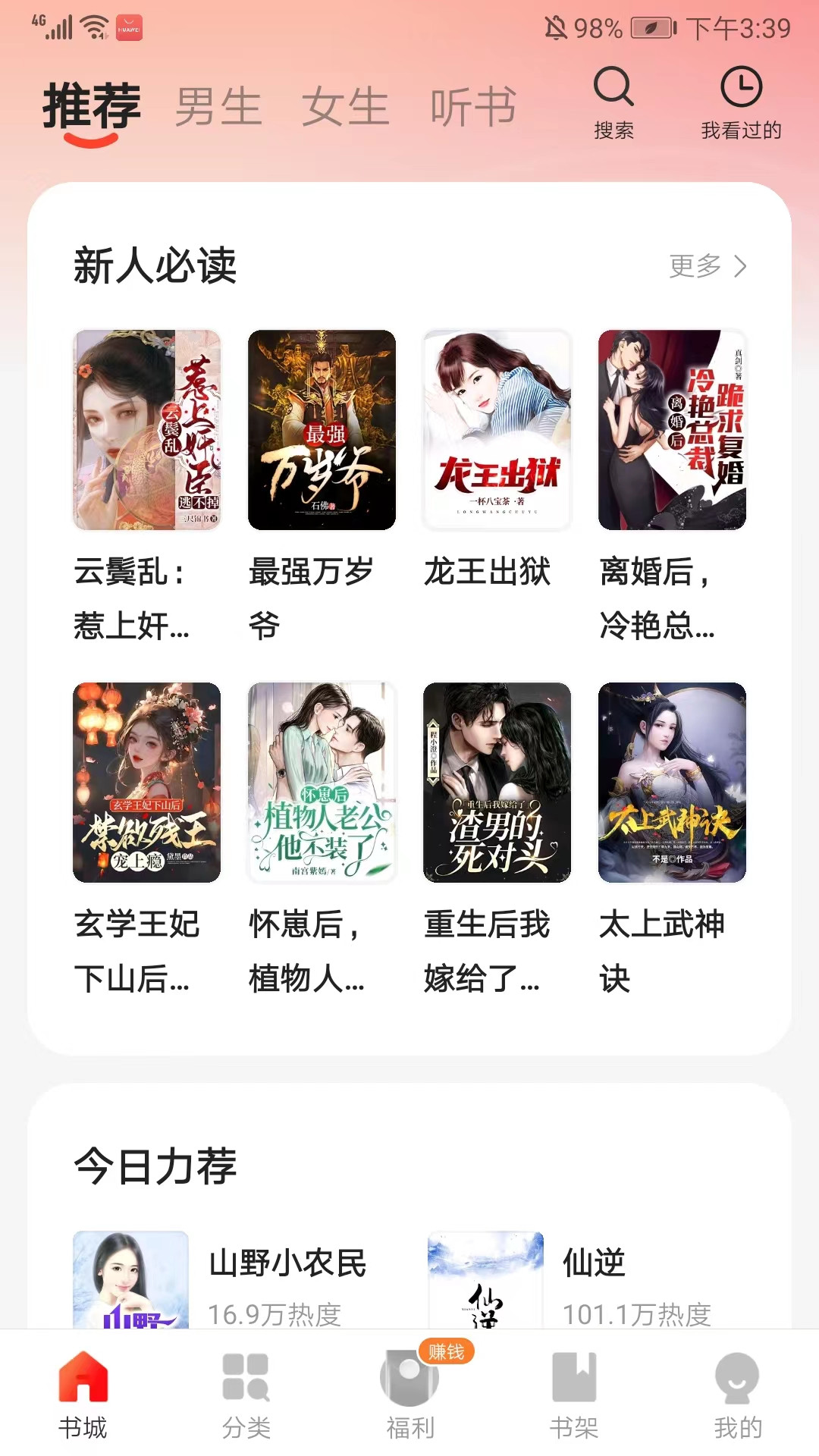Open the 书架 bookshelf icon

573,1385
